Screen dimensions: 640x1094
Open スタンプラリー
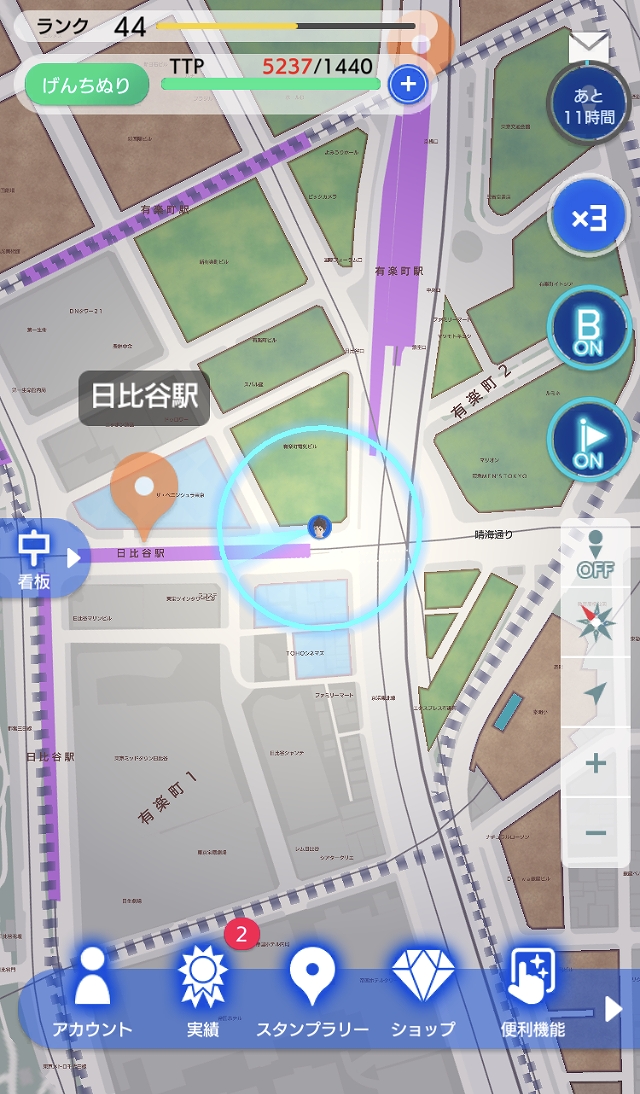(x=312, y=992)
